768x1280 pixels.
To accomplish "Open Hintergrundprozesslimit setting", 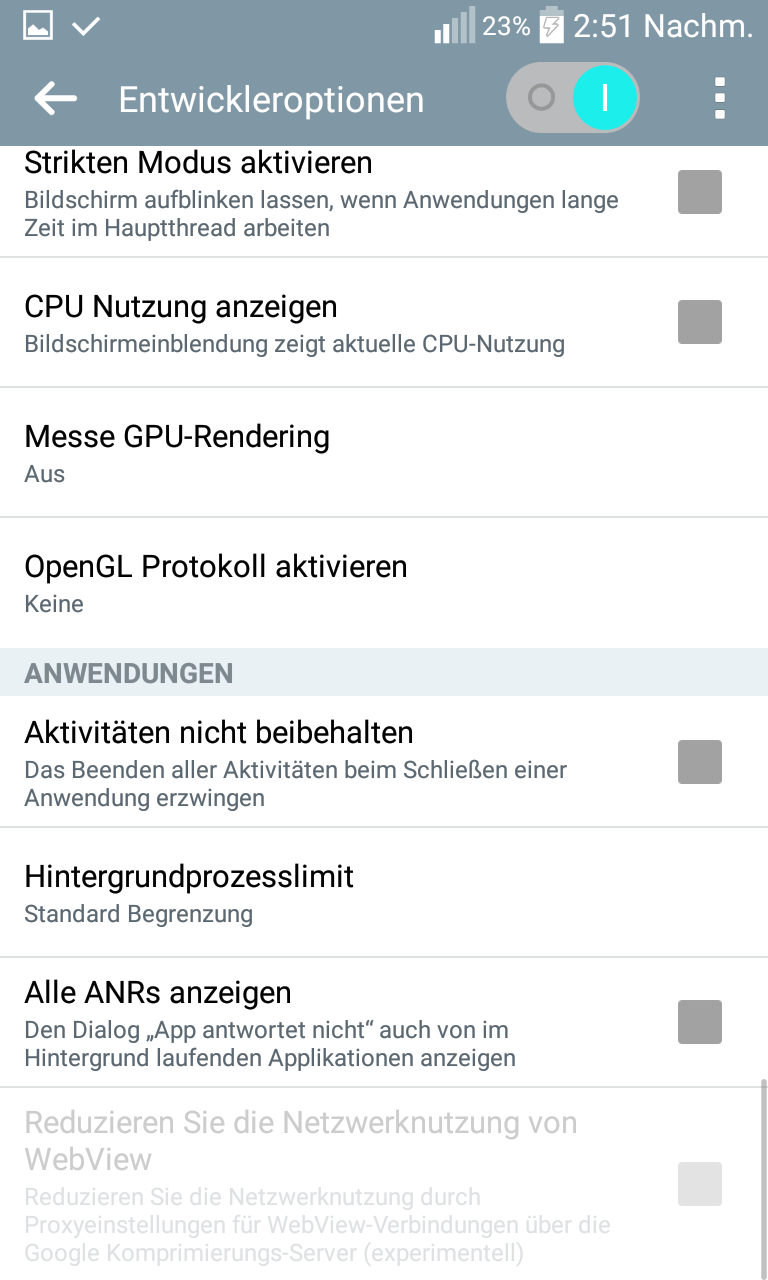I will [x=384, y=892].
